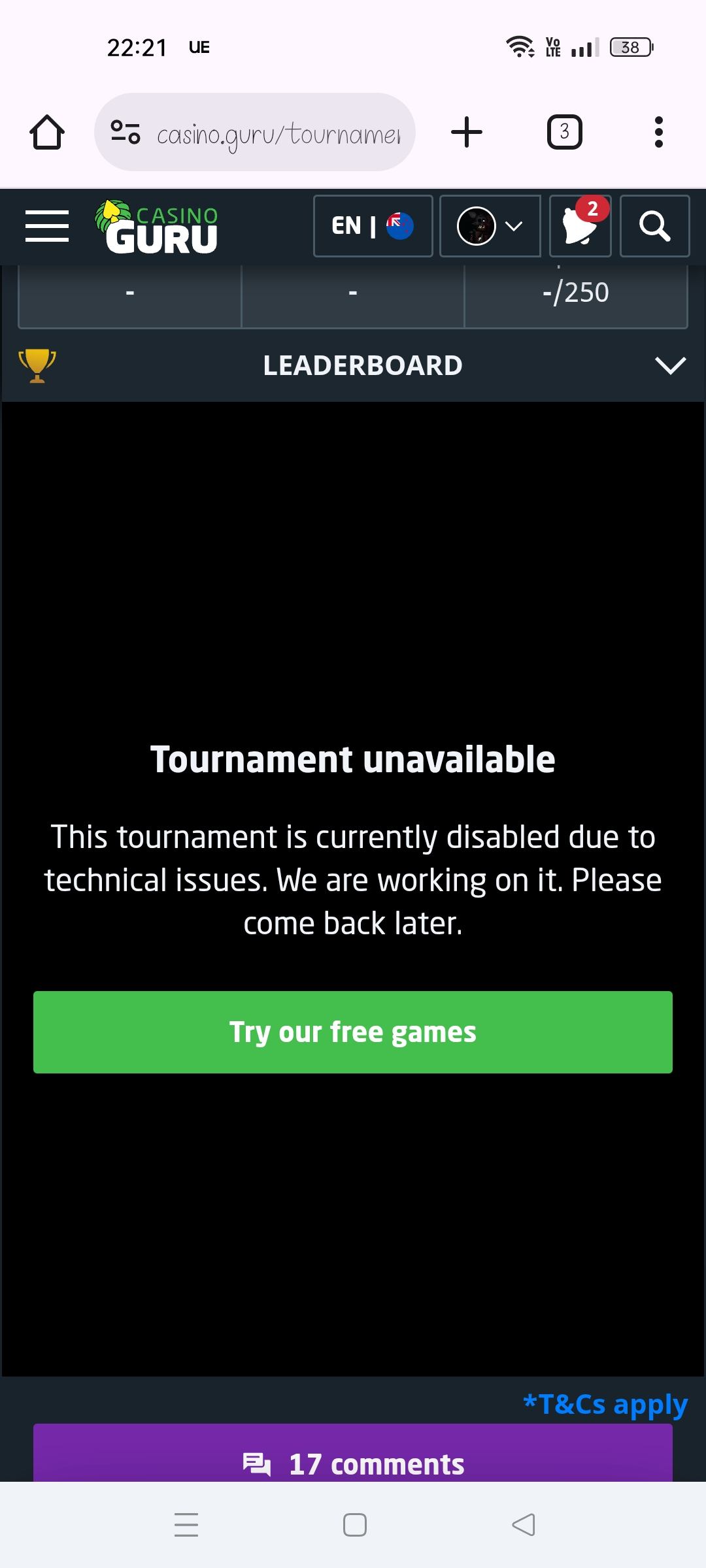Open the T&Cs apply link
Viewport: 706px width, 1568px height.
[x=605, y=1403]
